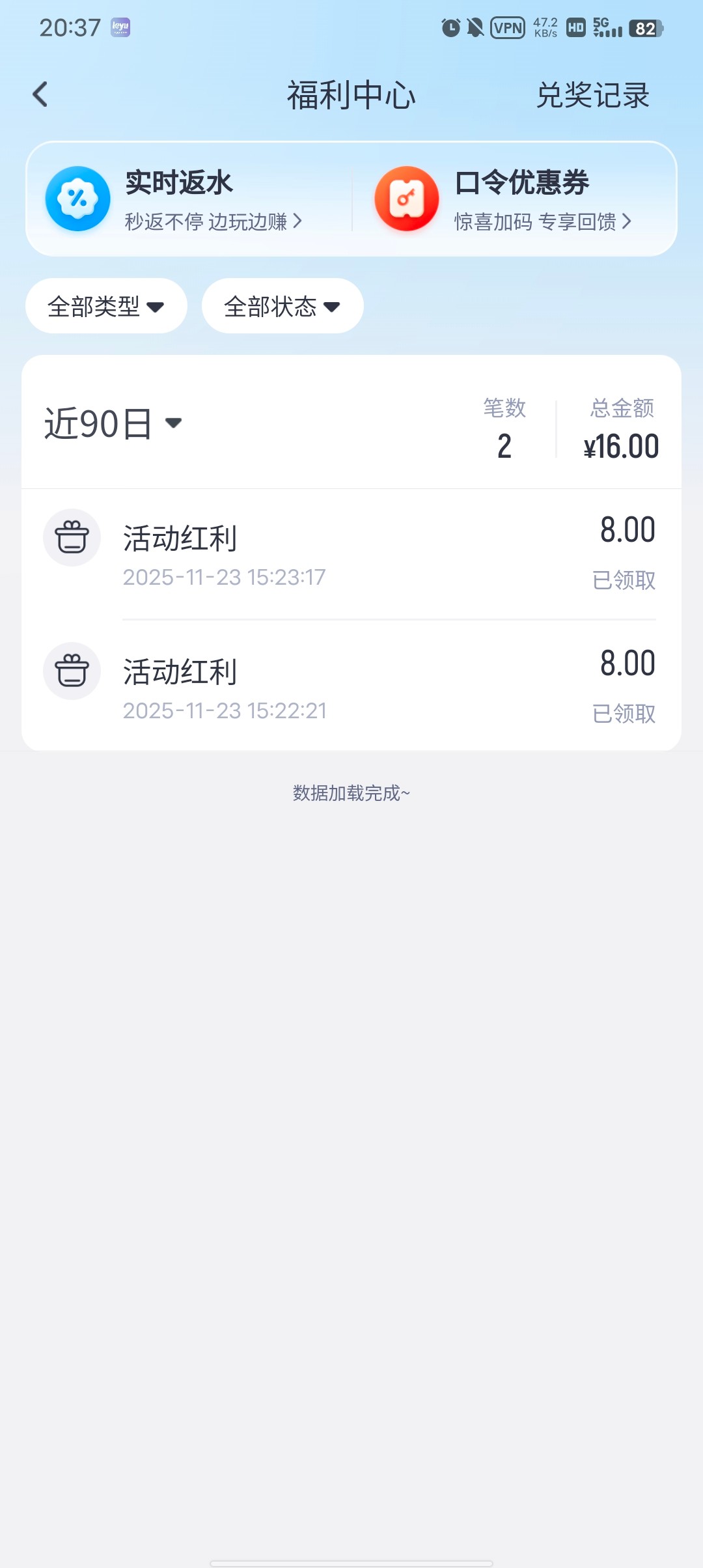Open 兑奖记录 from the top bar
This screenshot has width=703, height=1568.
[592, 96]
